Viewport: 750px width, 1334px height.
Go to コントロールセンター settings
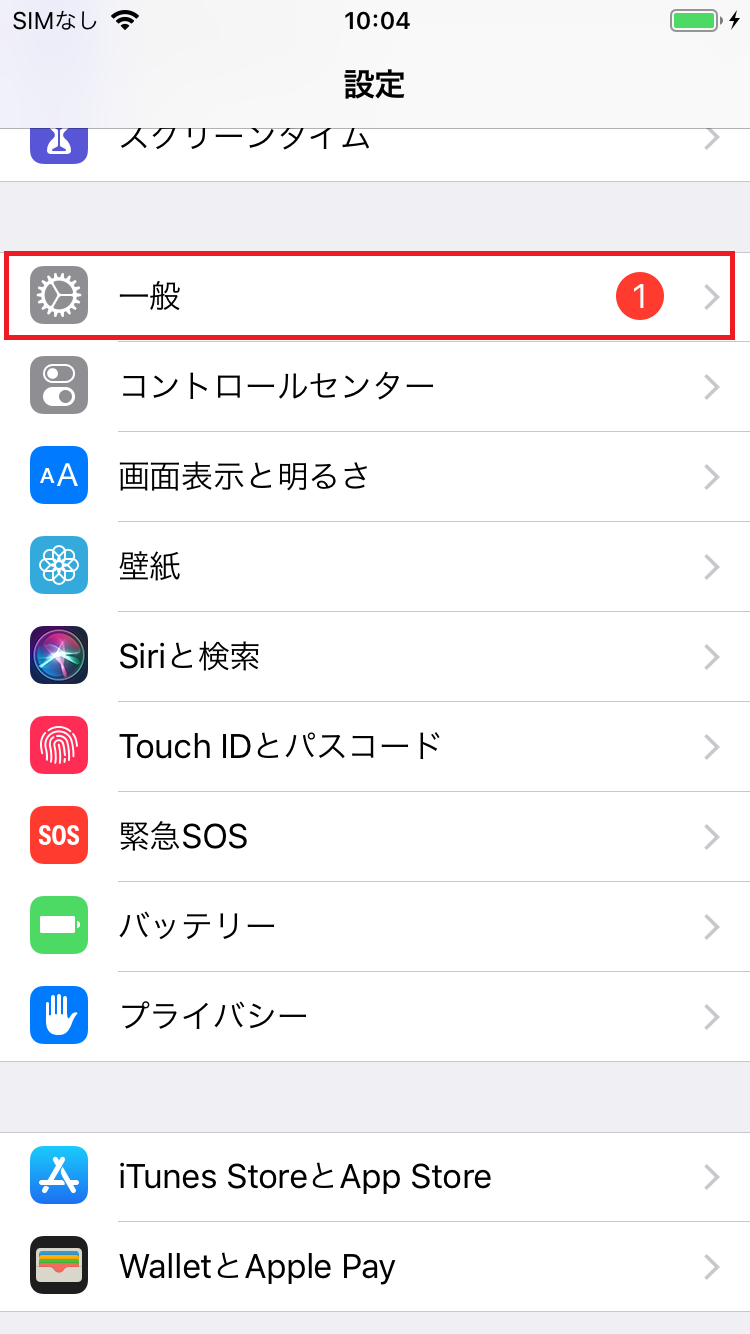click(x=375, y=386)
